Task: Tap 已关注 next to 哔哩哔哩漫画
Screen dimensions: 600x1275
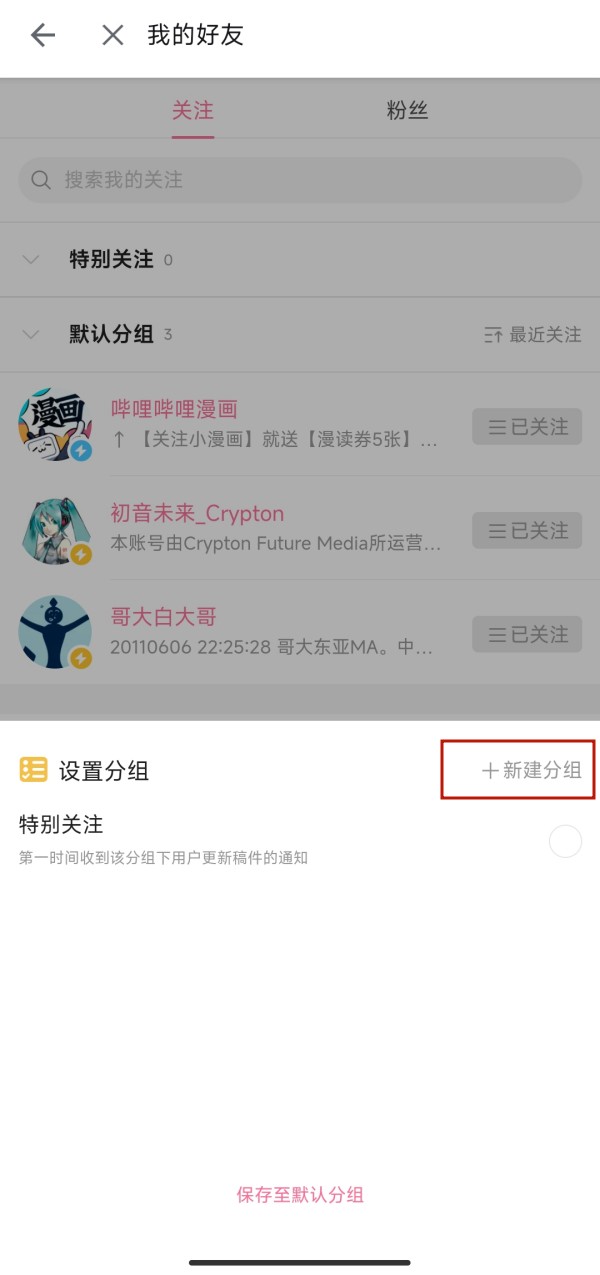Action: coord(527,427)
